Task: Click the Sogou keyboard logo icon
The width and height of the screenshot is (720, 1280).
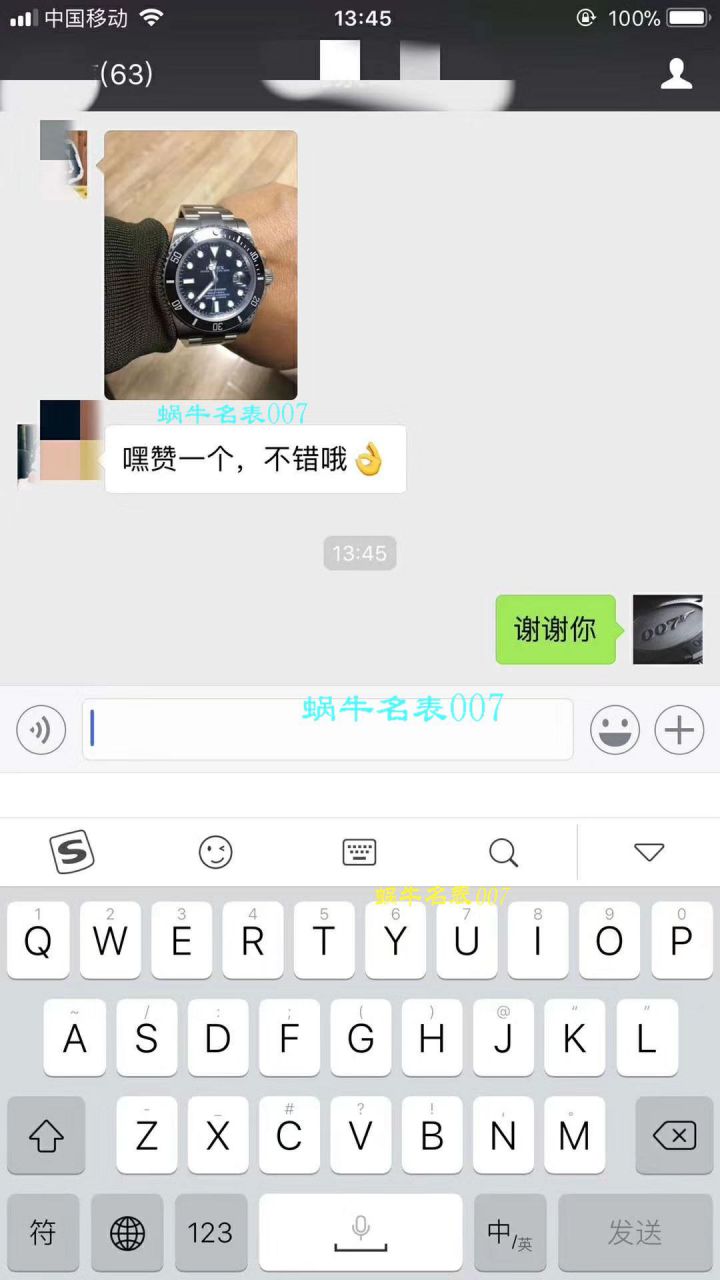Action: (72, 852)
